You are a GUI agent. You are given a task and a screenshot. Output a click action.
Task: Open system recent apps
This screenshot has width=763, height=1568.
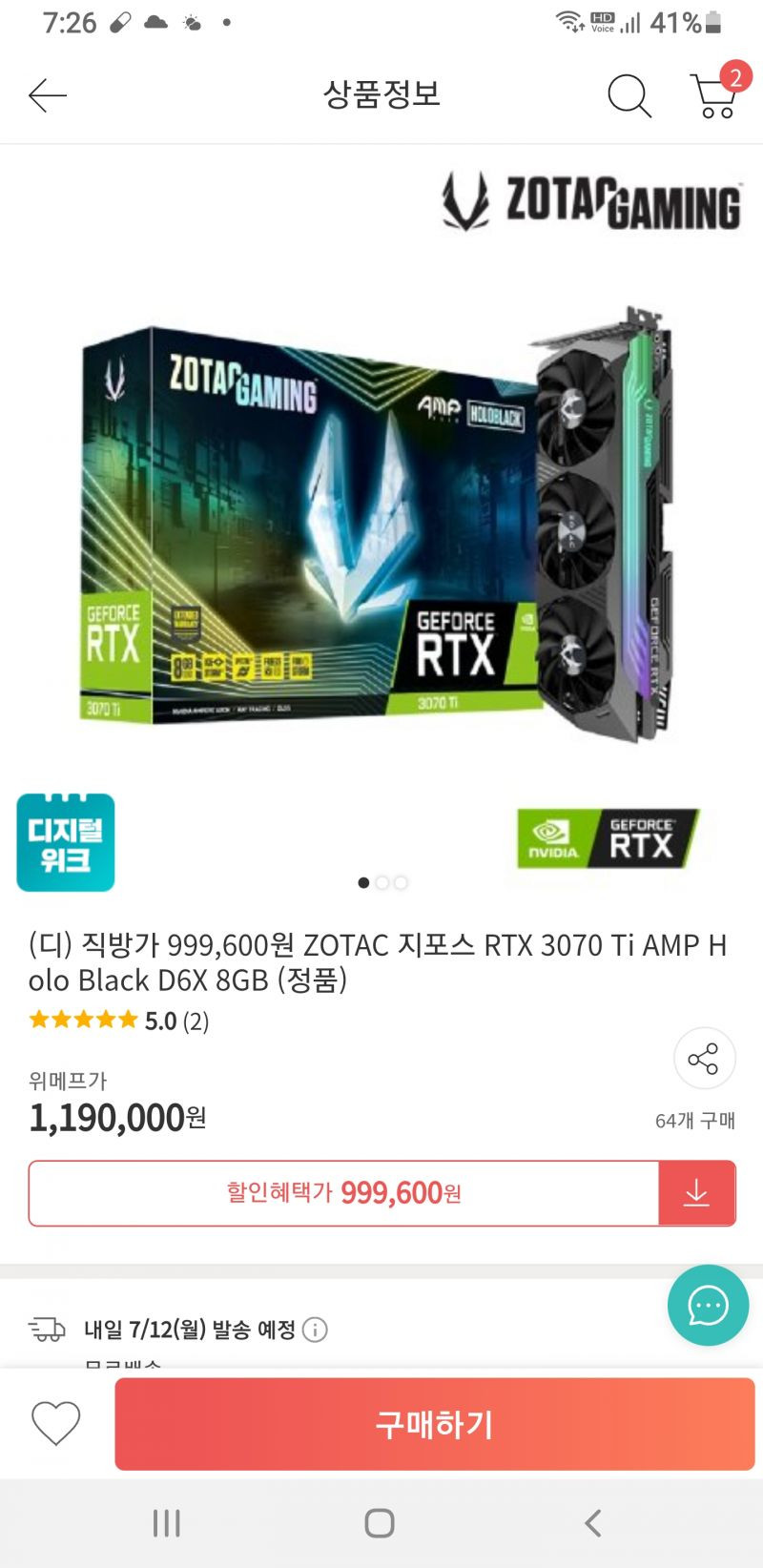point(167,1523)
